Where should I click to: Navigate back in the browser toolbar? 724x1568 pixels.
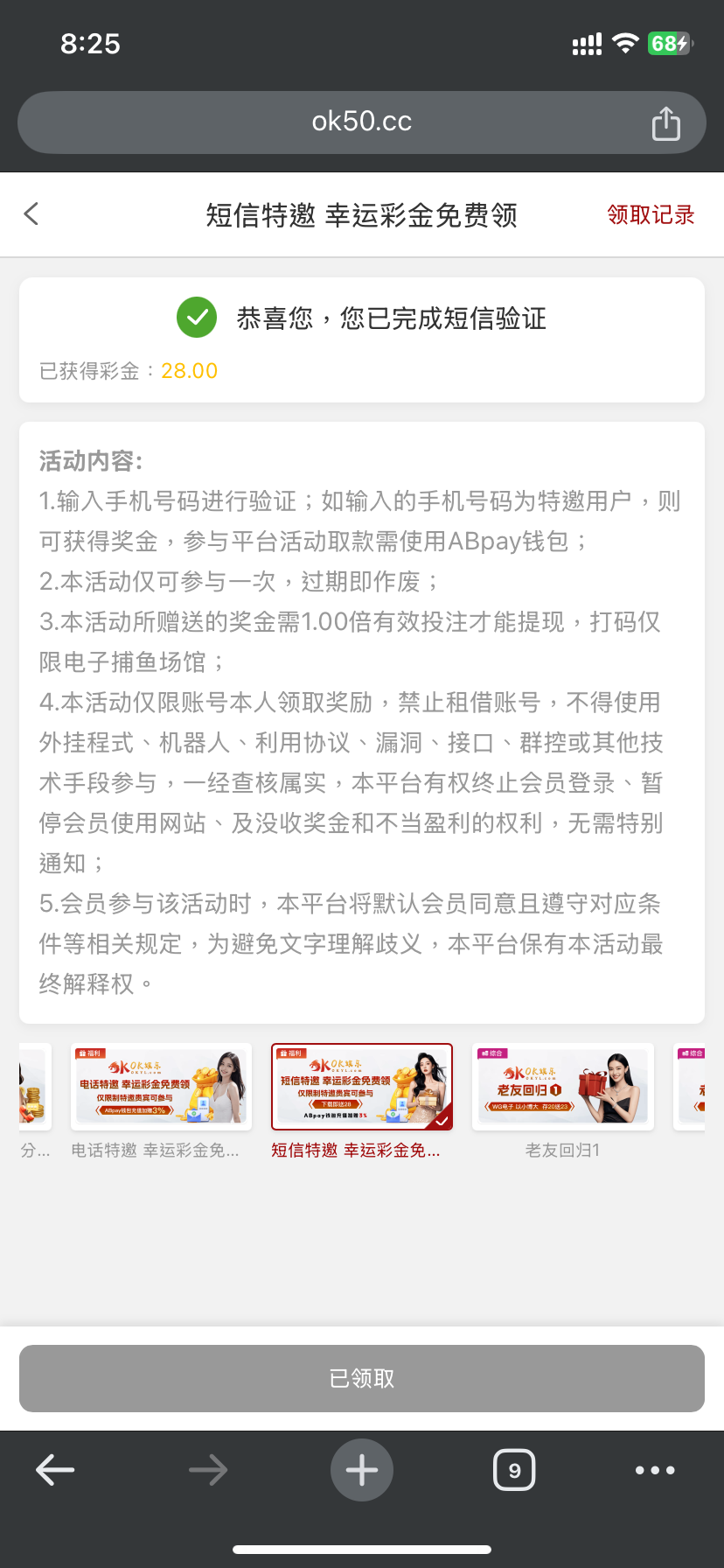coord(55,1470)
